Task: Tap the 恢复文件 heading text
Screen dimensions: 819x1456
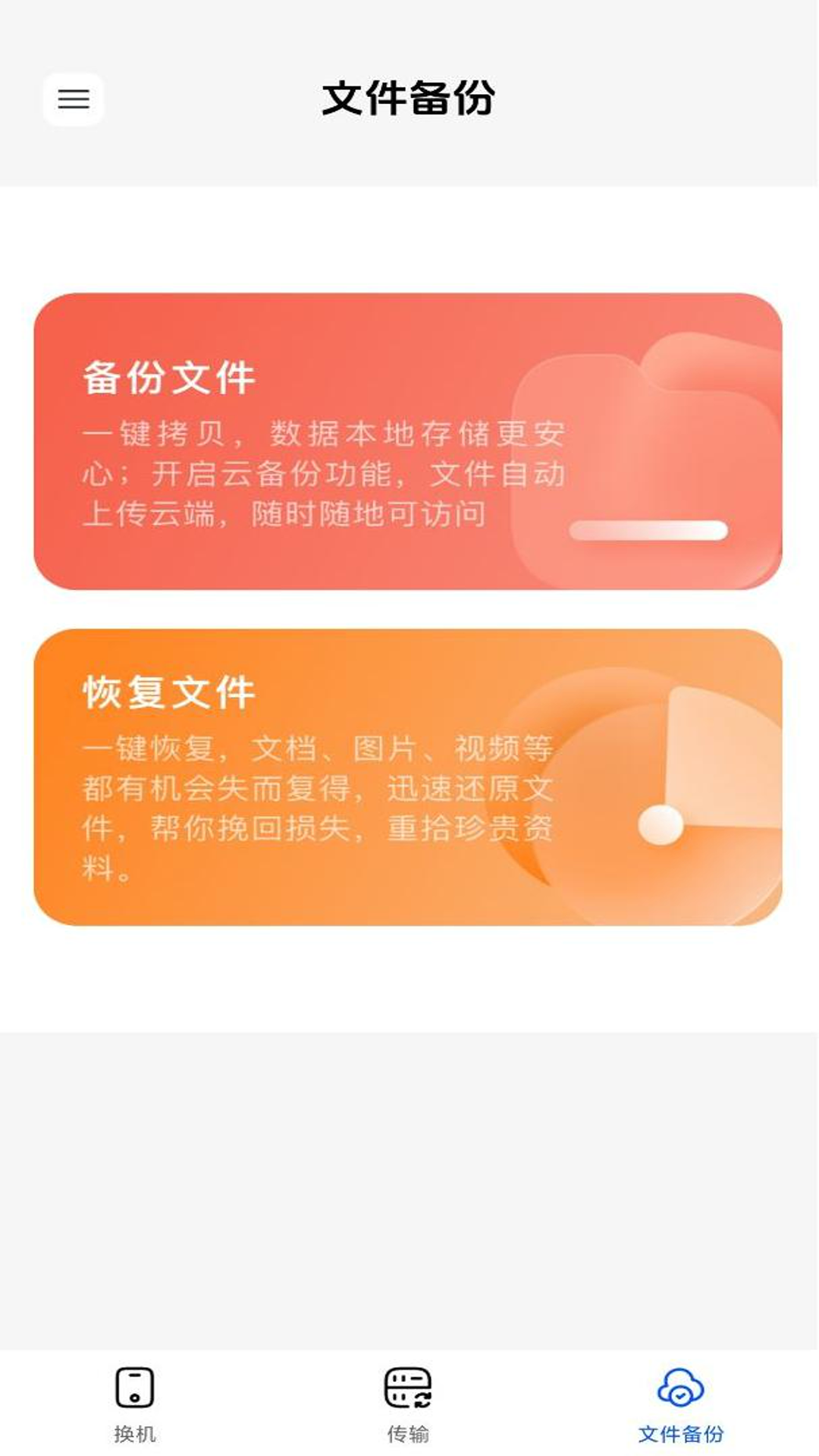Action: pos(171,694)
